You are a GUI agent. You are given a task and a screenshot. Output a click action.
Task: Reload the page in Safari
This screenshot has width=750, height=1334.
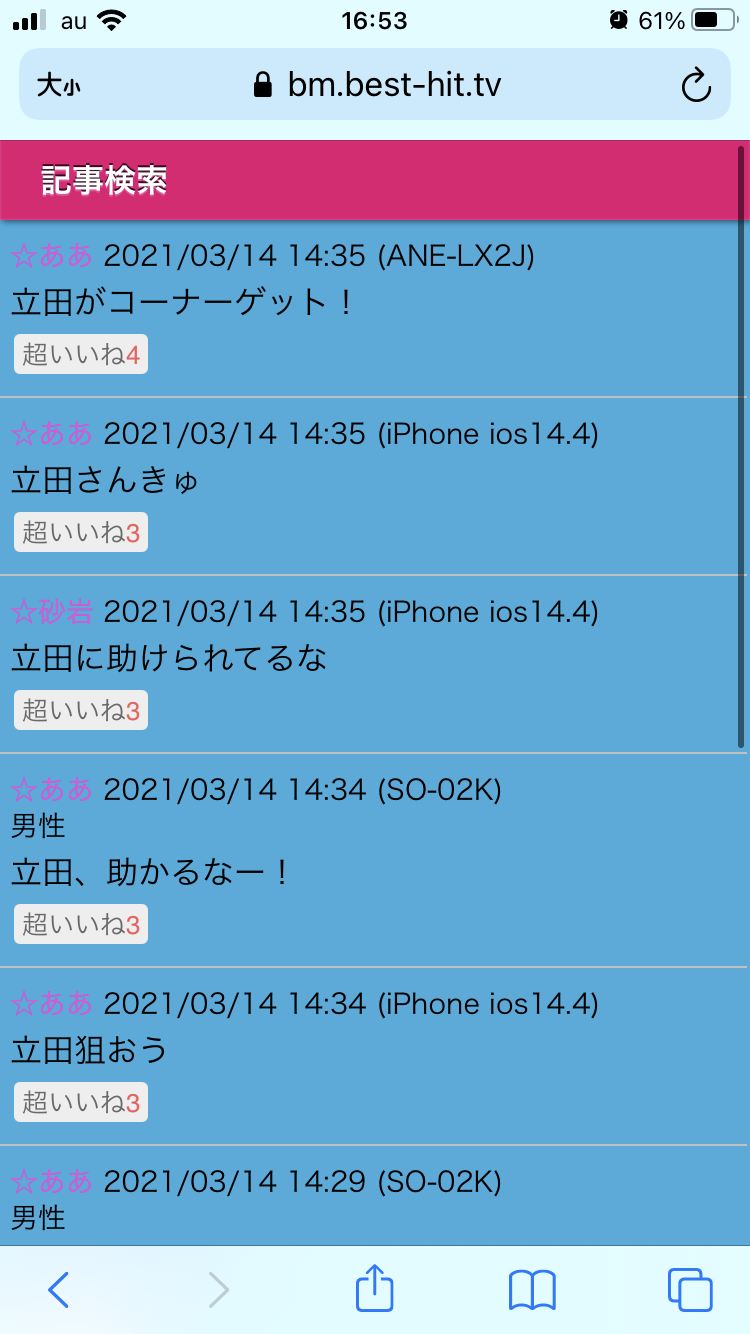pyautogui.click(x=695, y=85)
